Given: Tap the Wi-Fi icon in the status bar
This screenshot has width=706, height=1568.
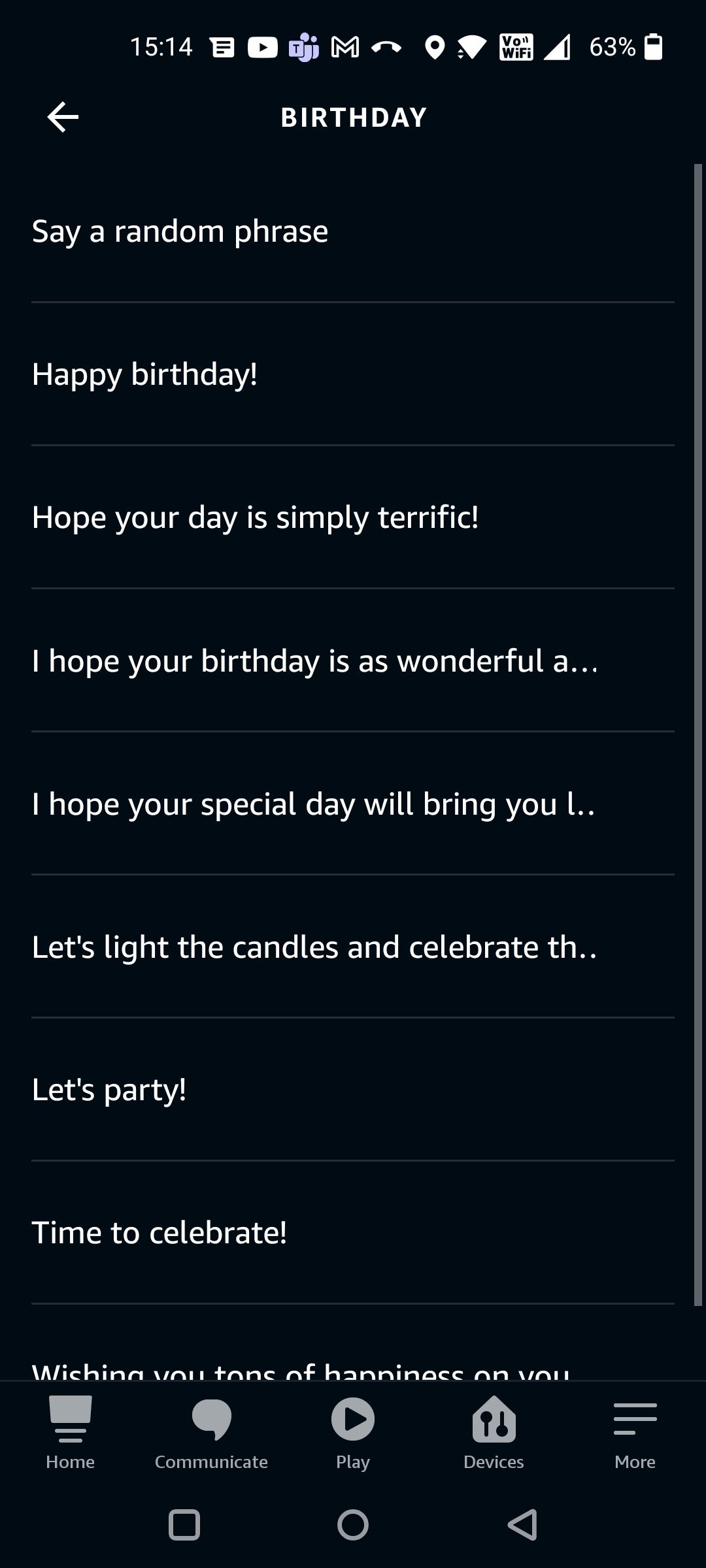Looking at the screenshot, I should (472, 46).
